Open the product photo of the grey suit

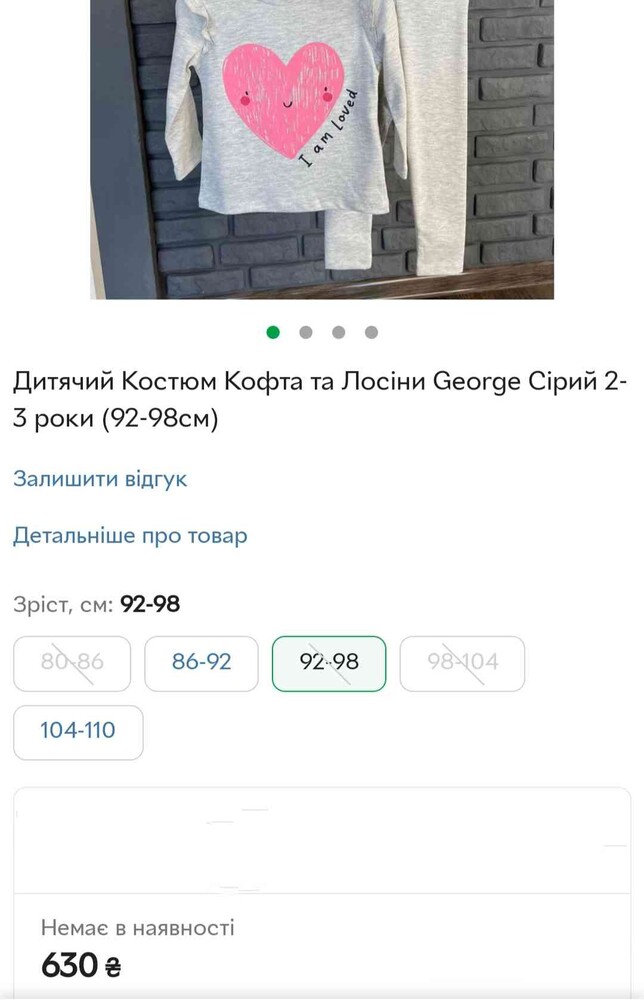(322, 148)
